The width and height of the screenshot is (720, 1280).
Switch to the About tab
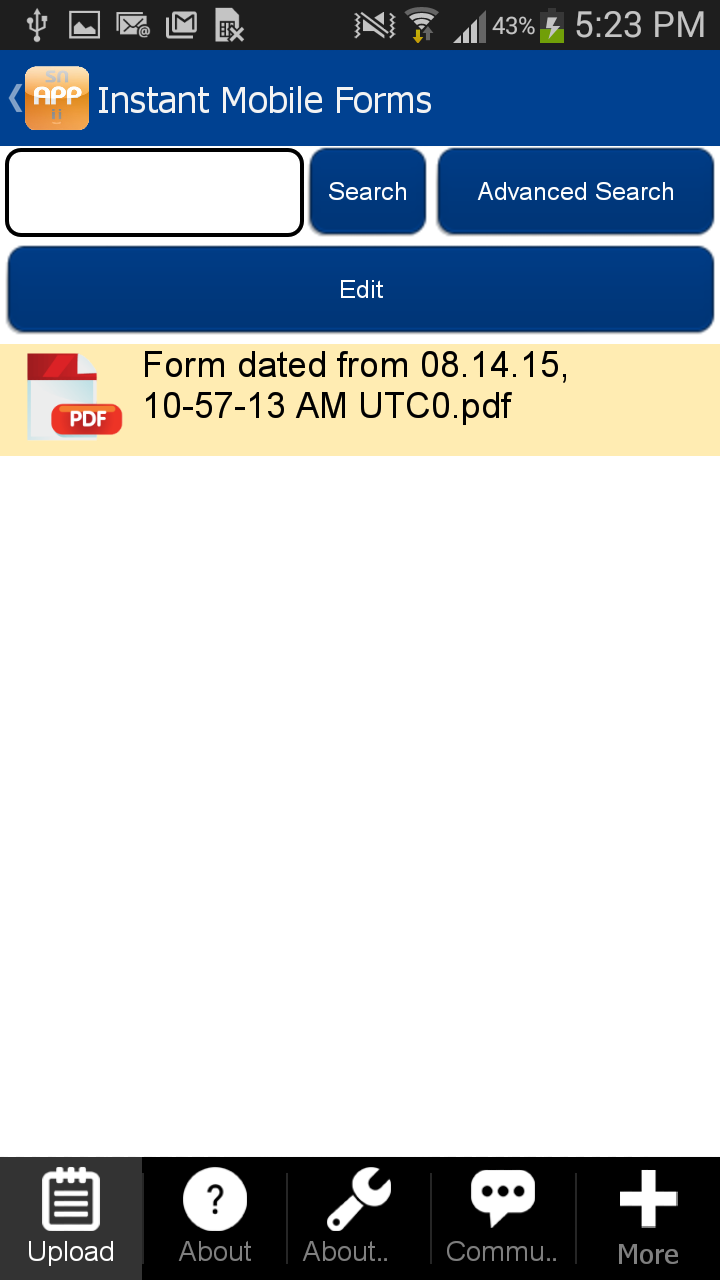[215, 1218]
